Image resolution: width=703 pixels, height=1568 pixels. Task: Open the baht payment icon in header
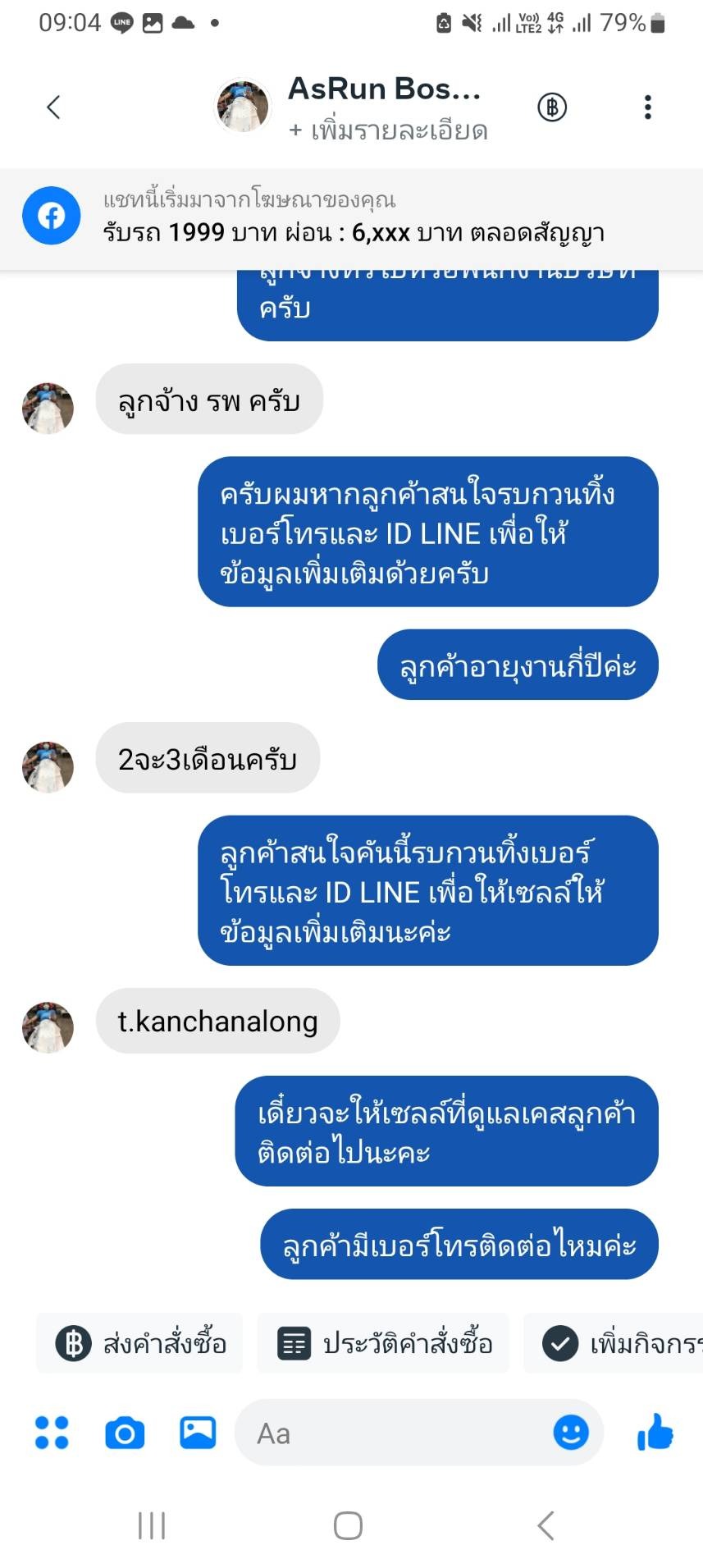click(x=552, y=107)
